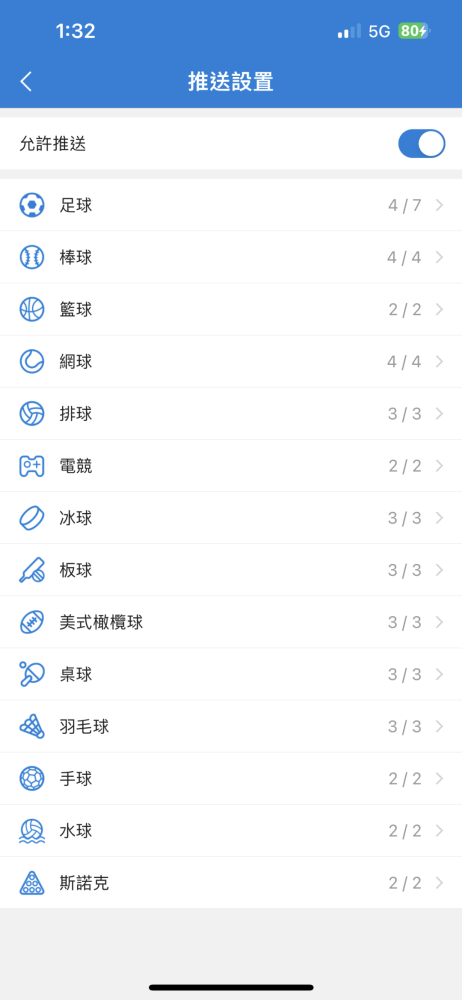This screenshot has height=1000, width=462.
Task: Select the 籃球 row
Action: [x=231, y=310]
